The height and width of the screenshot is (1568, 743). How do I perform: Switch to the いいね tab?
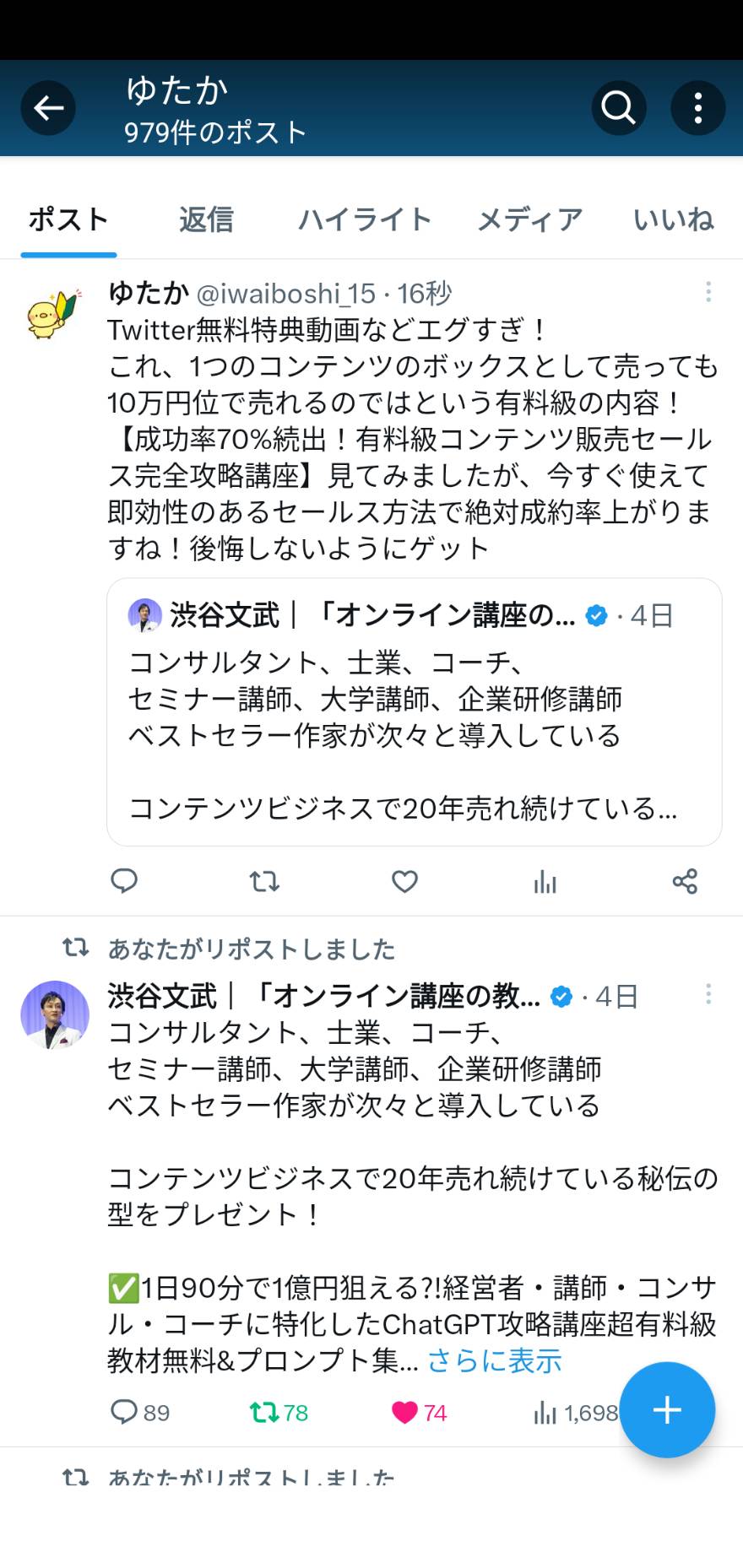(x=674, y=219)
